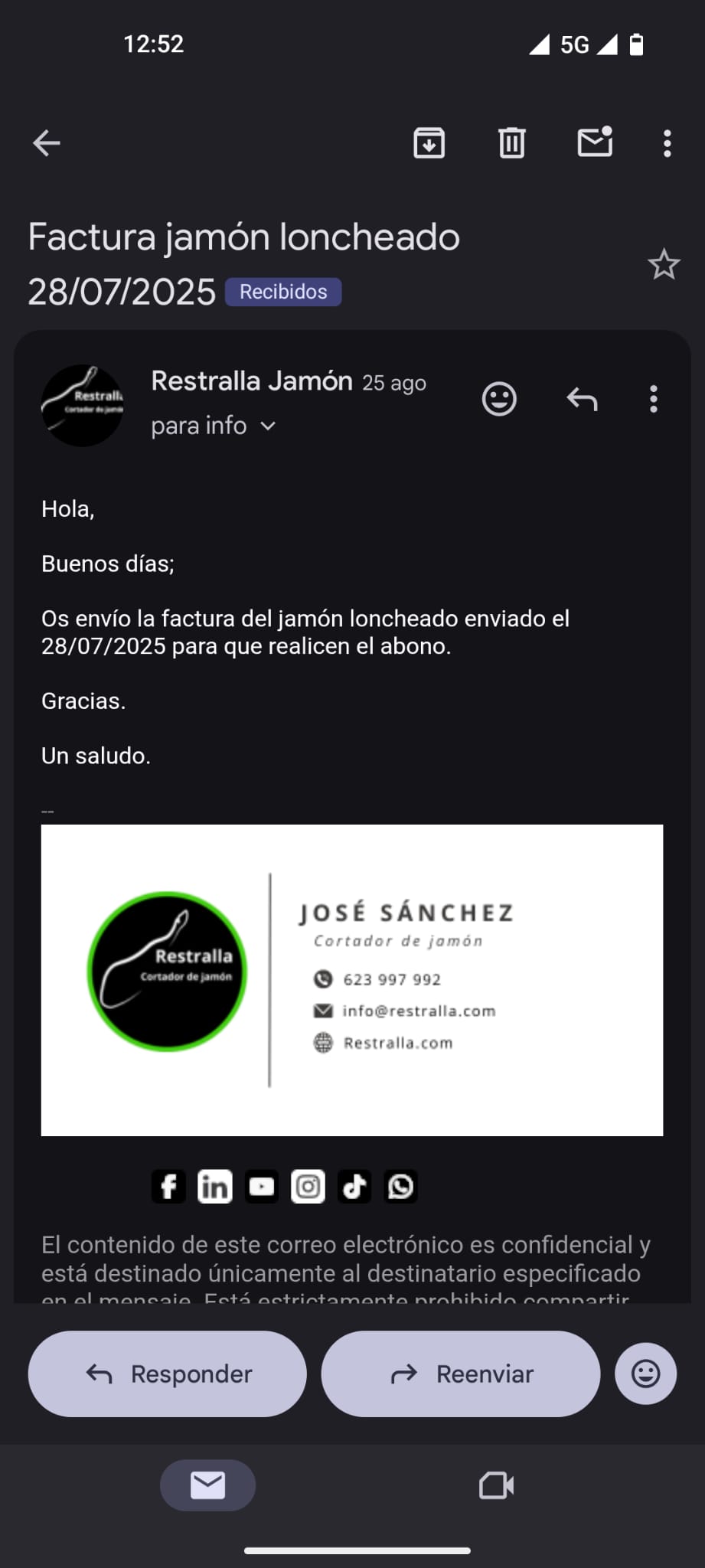
Task: Switch to the Meet video tab
Action: click(x=496, y=1486)
